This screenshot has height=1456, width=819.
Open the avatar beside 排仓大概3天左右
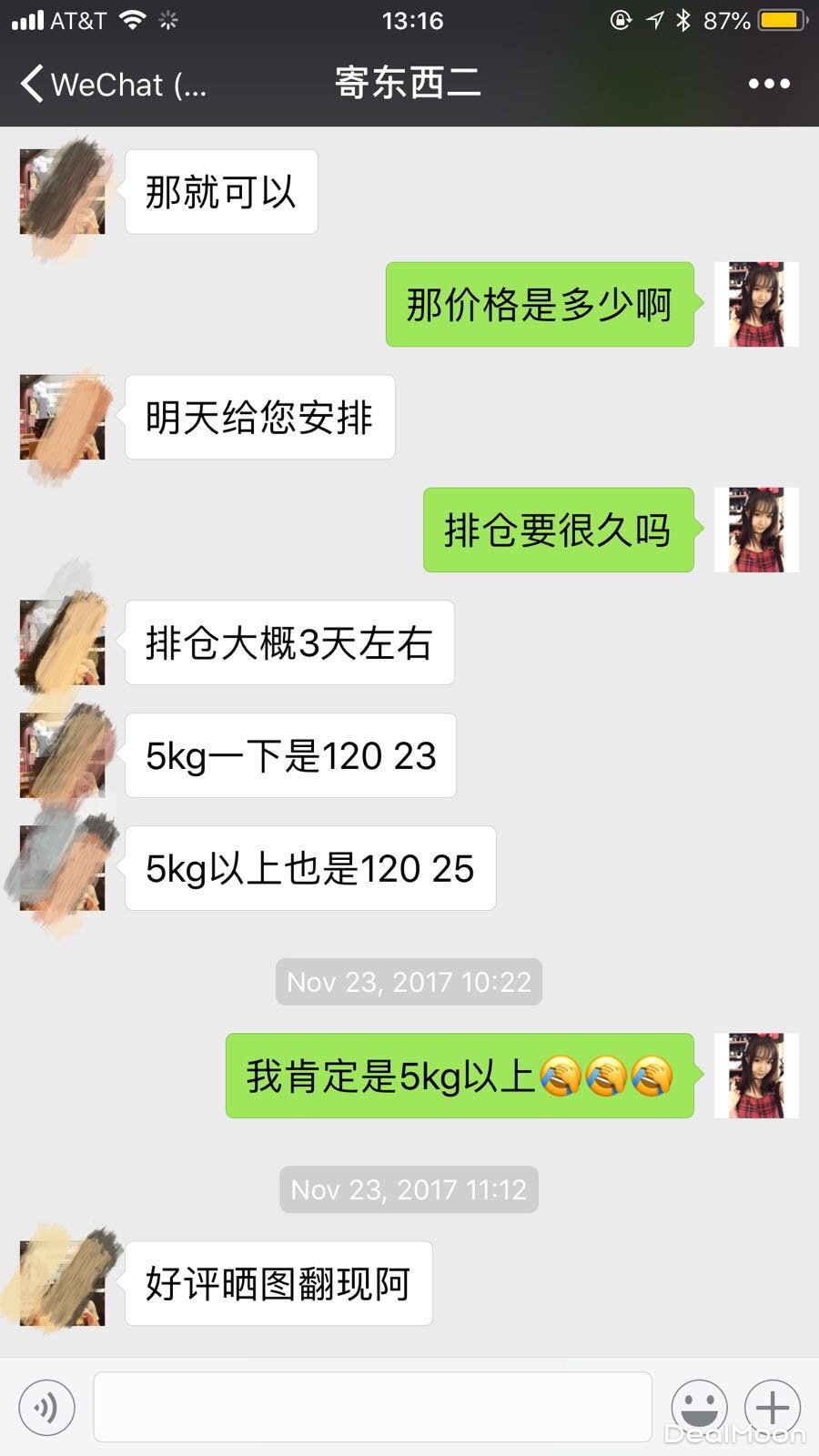click(x=62, y=643)
